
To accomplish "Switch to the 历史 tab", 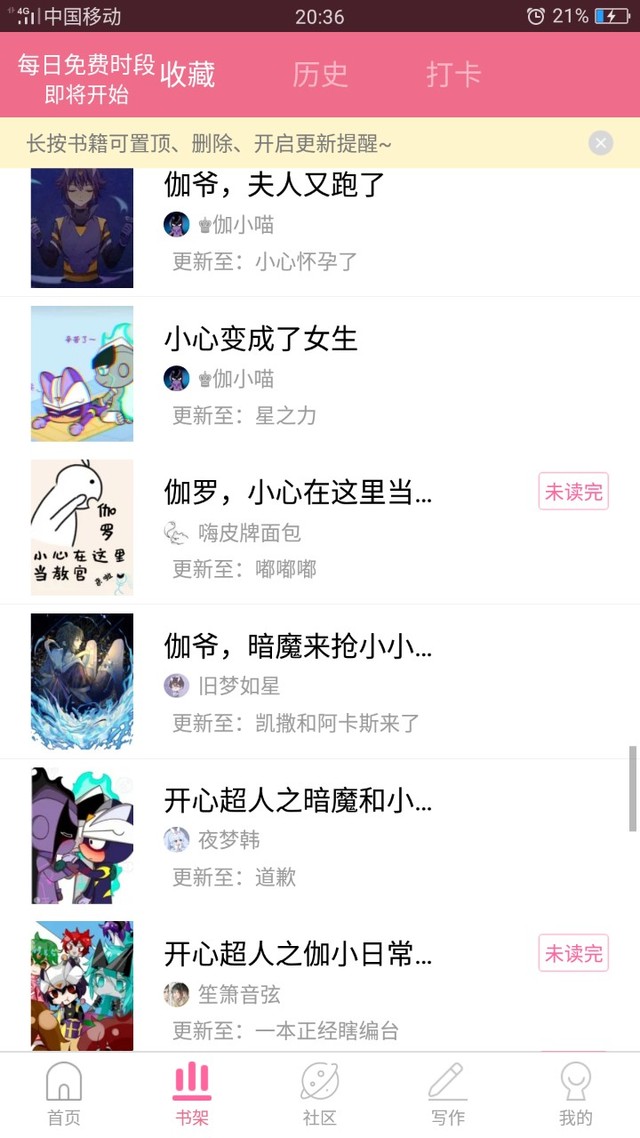I will (320, 74).
